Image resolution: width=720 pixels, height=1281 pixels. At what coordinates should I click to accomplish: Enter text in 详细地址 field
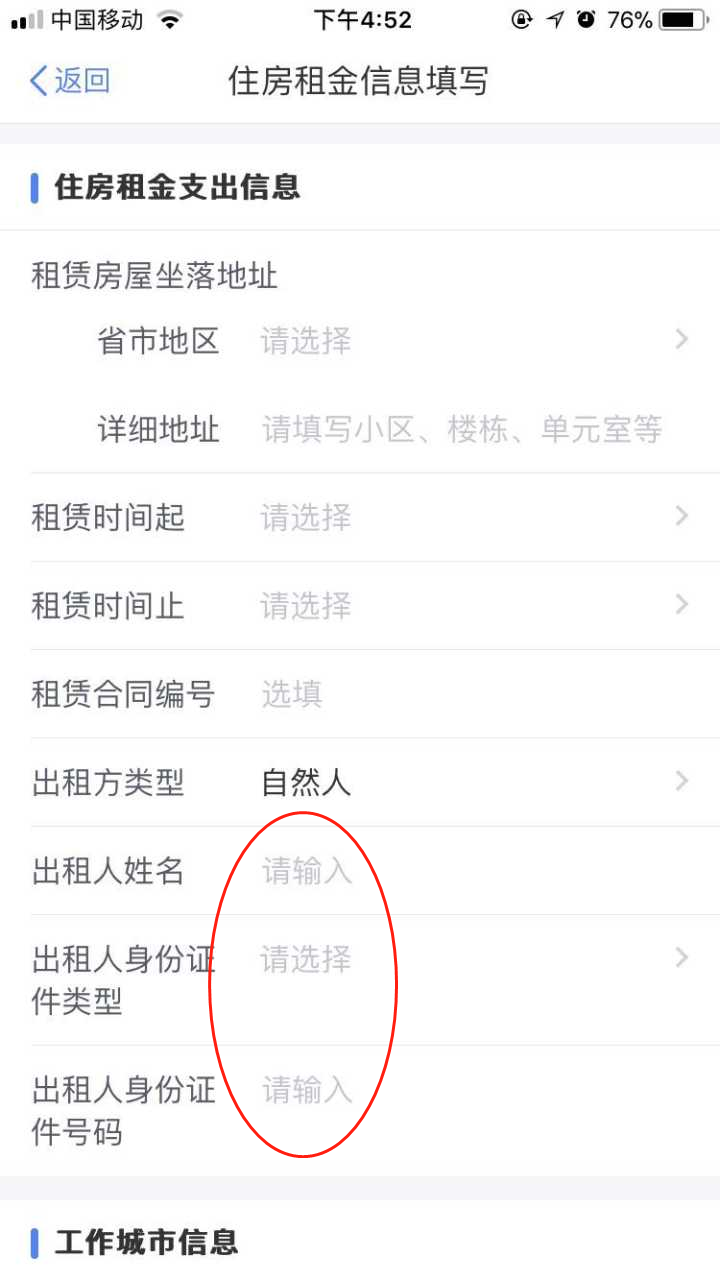pyautogui.click(x=462, y=430)
